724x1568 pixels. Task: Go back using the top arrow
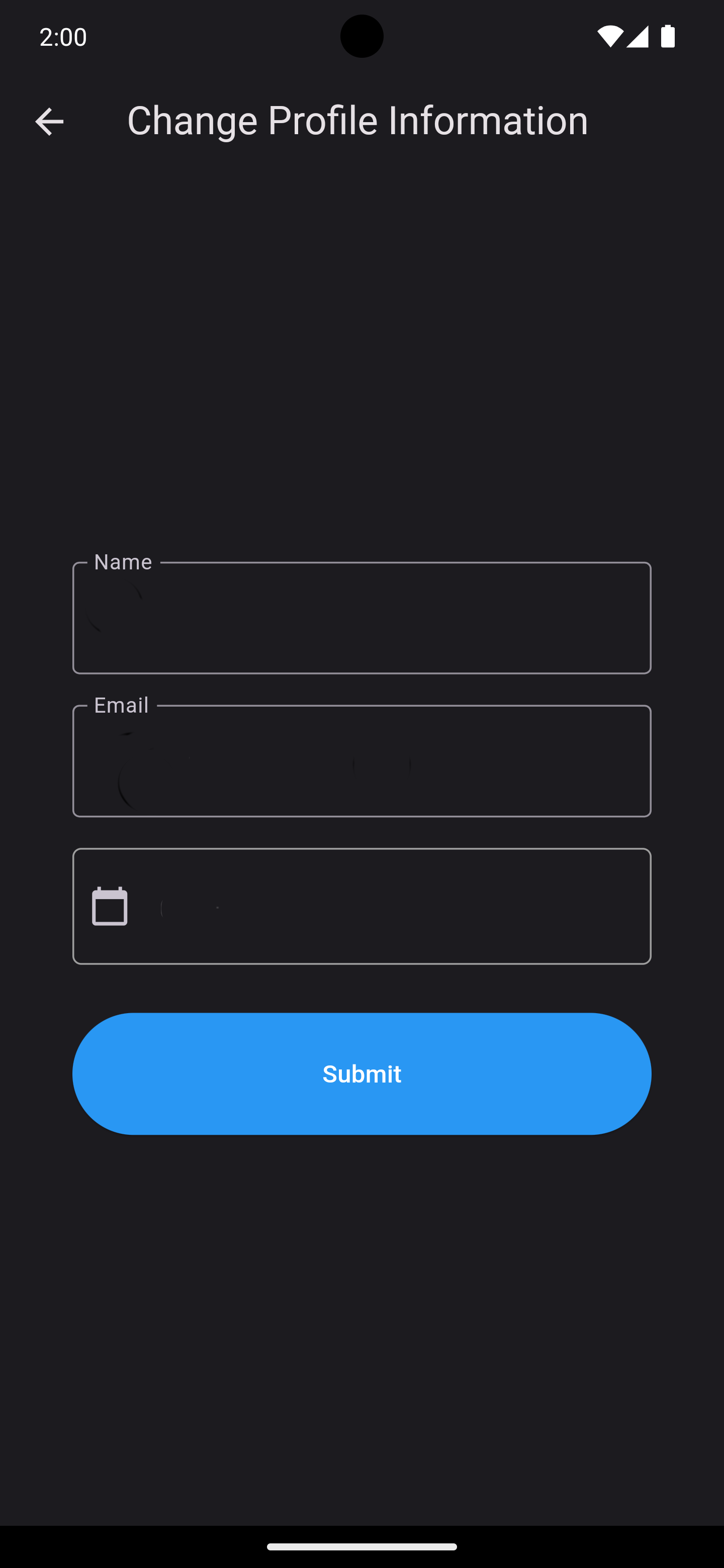pos(49,121)
